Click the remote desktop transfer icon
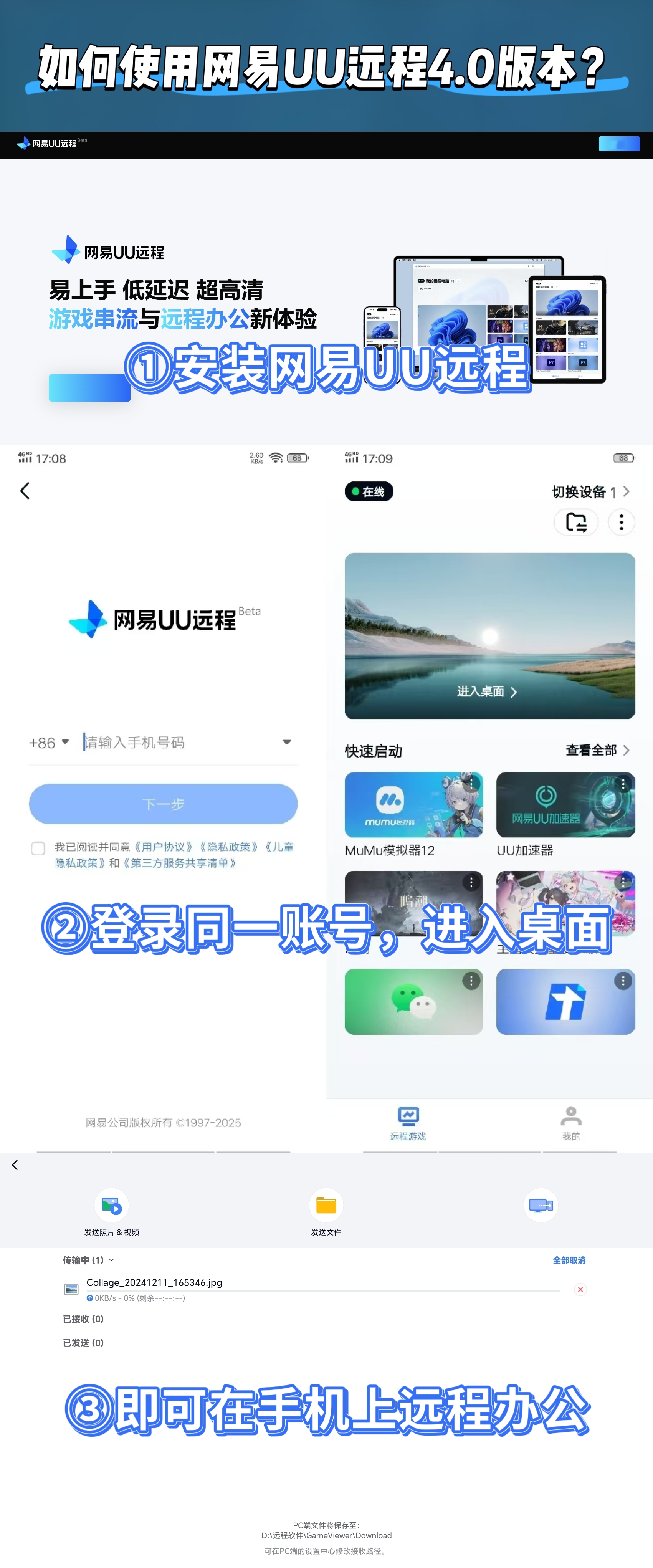The width and height of the screenshot is (653, 1568). point(541,1206)
